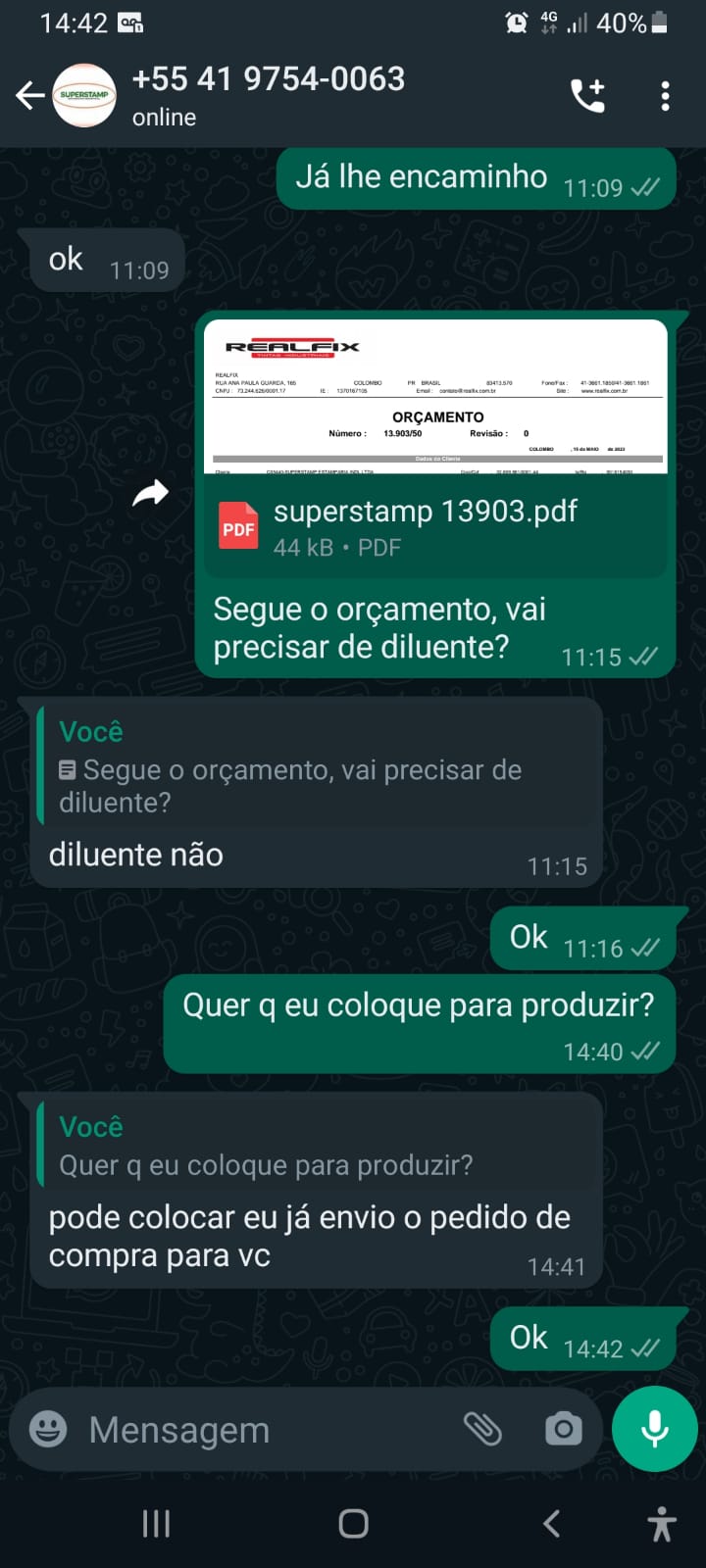Focus the Mensagem text field
The image size is (706, 1568).
coord(265,1430)
